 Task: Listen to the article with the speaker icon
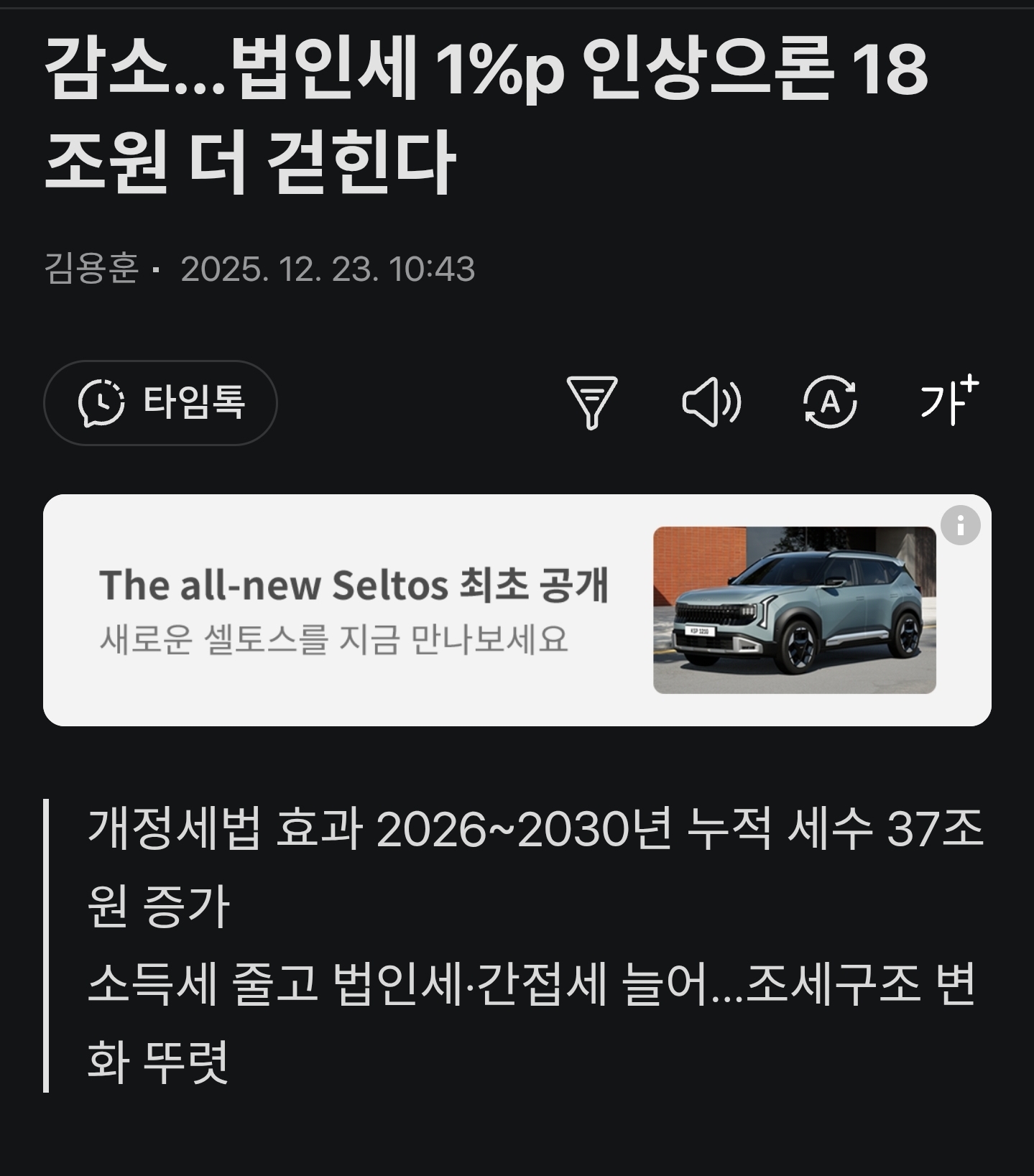[711, 402]
